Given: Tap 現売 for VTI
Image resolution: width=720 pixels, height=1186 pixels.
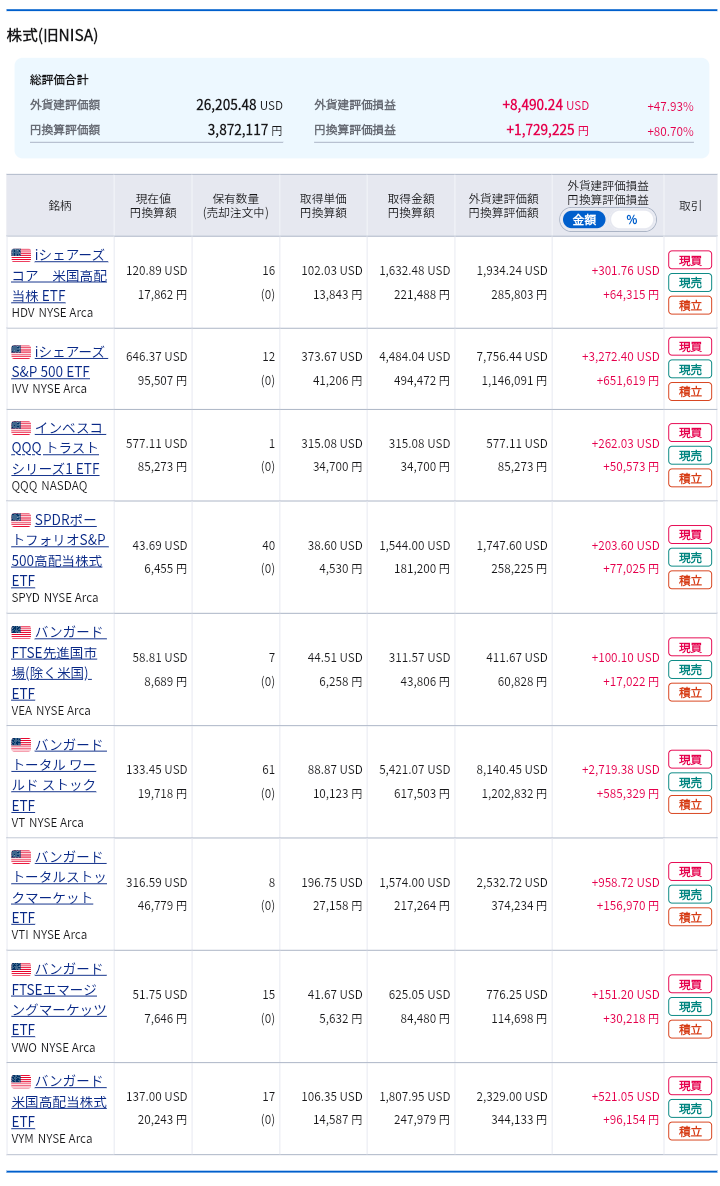Looking at the screenshot, I should 690,894.
